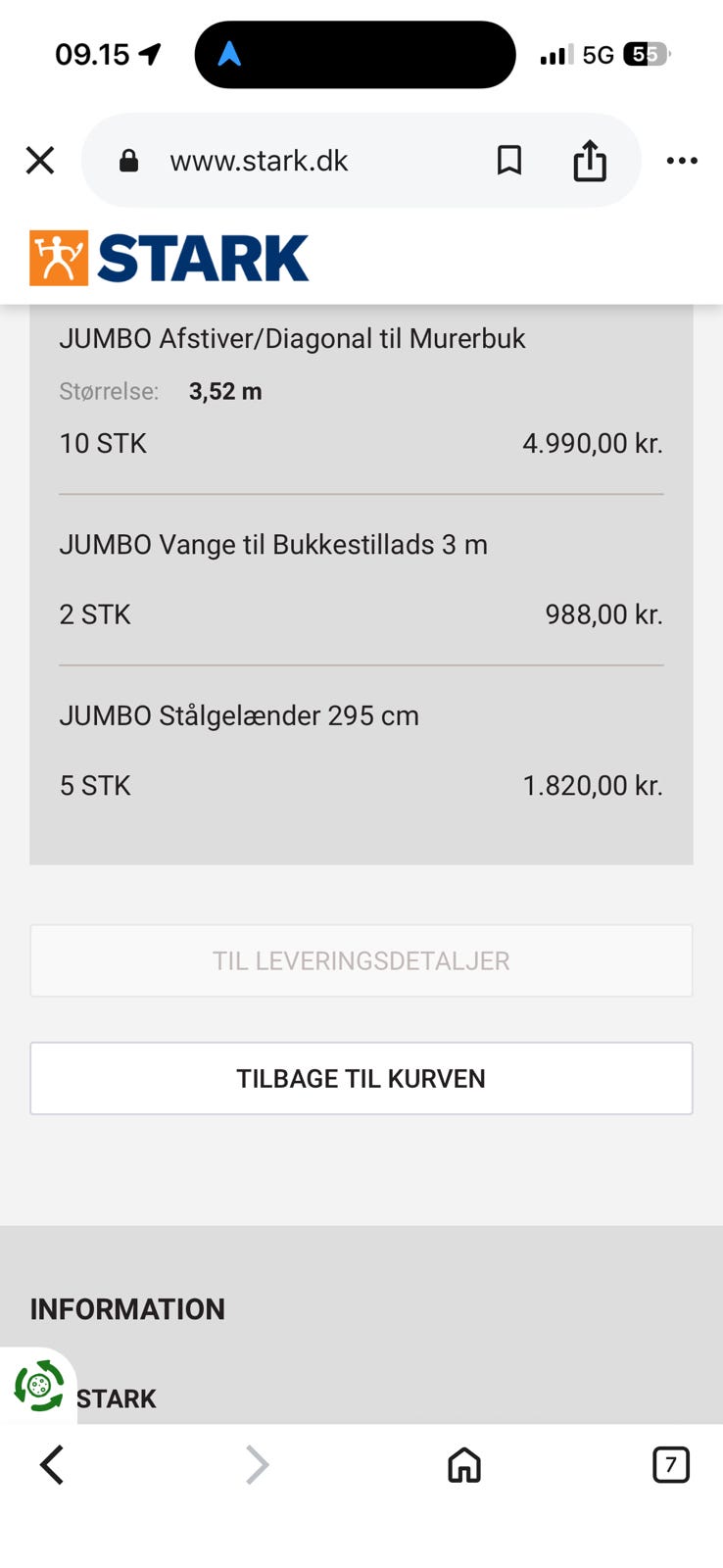Open the green cookie settings badge
Screen dimensions: 723x1568
point(38,1386)
